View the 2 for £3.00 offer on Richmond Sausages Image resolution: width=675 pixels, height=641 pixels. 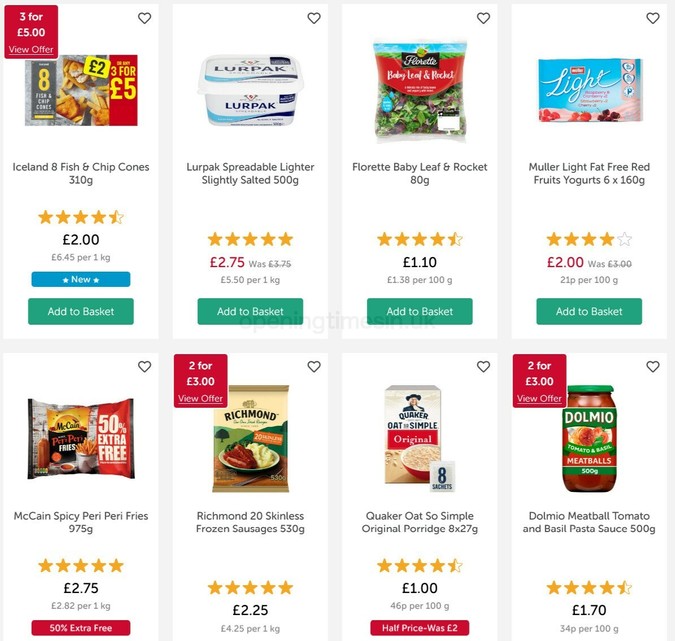(x=200, y=398)
